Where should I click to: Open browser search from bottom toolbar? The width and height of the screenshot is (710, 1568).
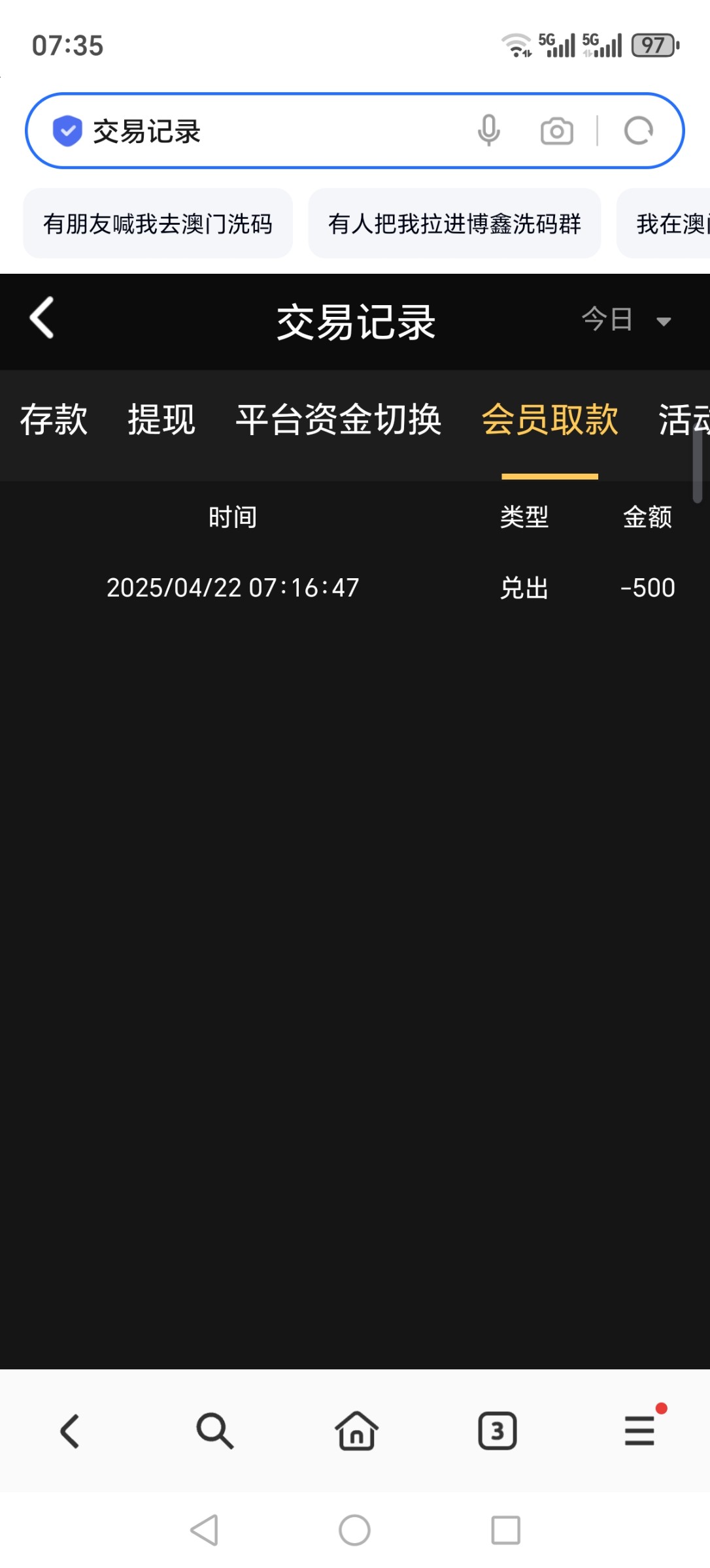214,1431
